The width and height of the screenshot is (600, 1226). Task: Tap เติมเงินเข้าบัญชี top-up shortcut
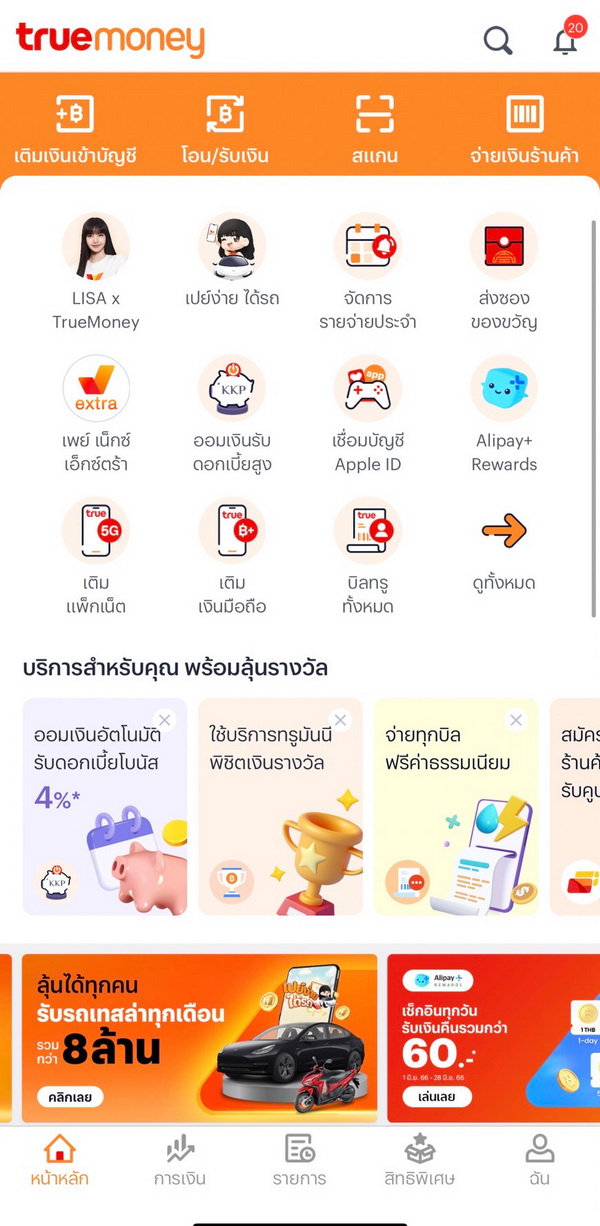click(75, 129)
